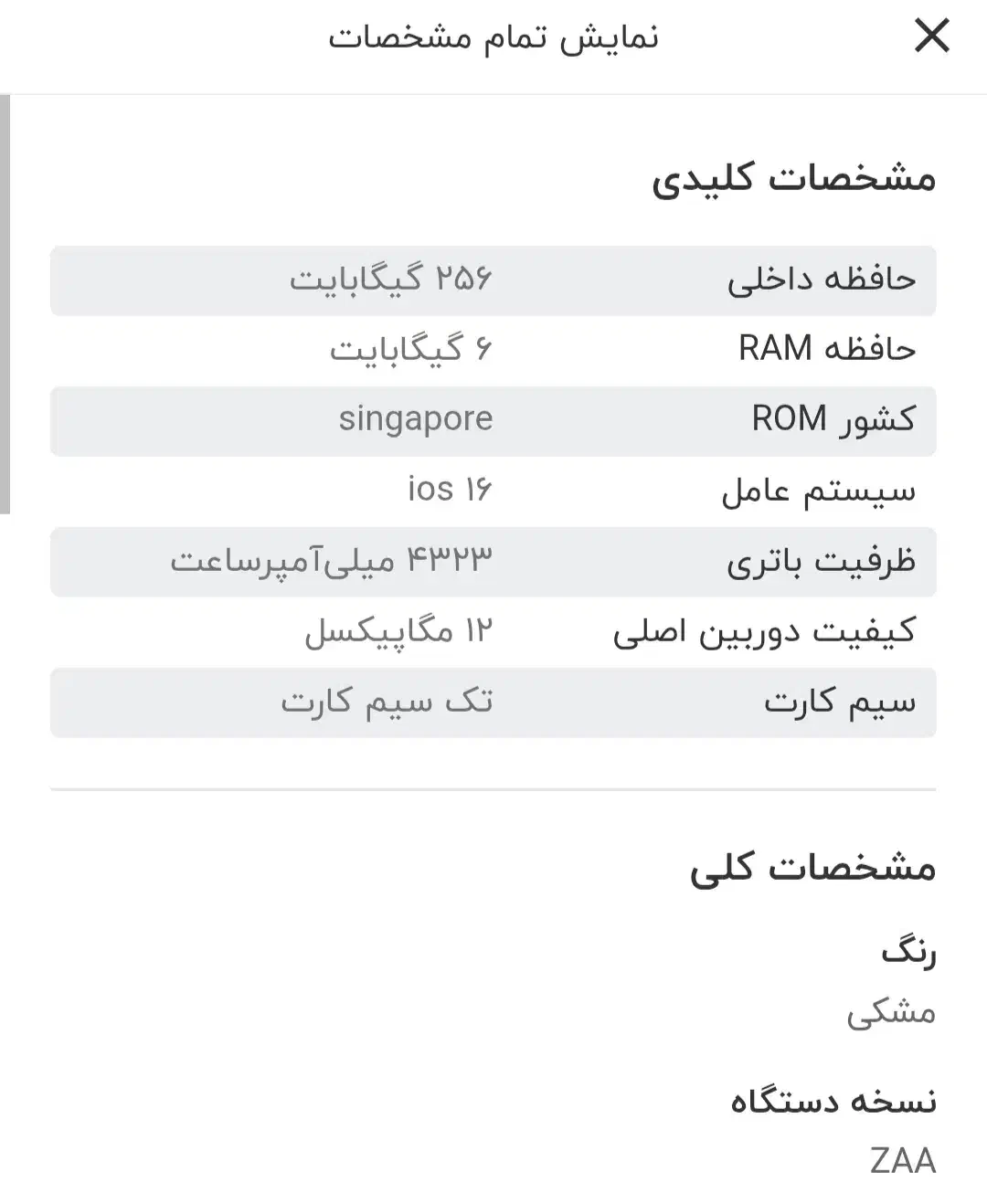
Task: Click the dialog title نمایش تمام مشخصات
Action: point(496,36)
